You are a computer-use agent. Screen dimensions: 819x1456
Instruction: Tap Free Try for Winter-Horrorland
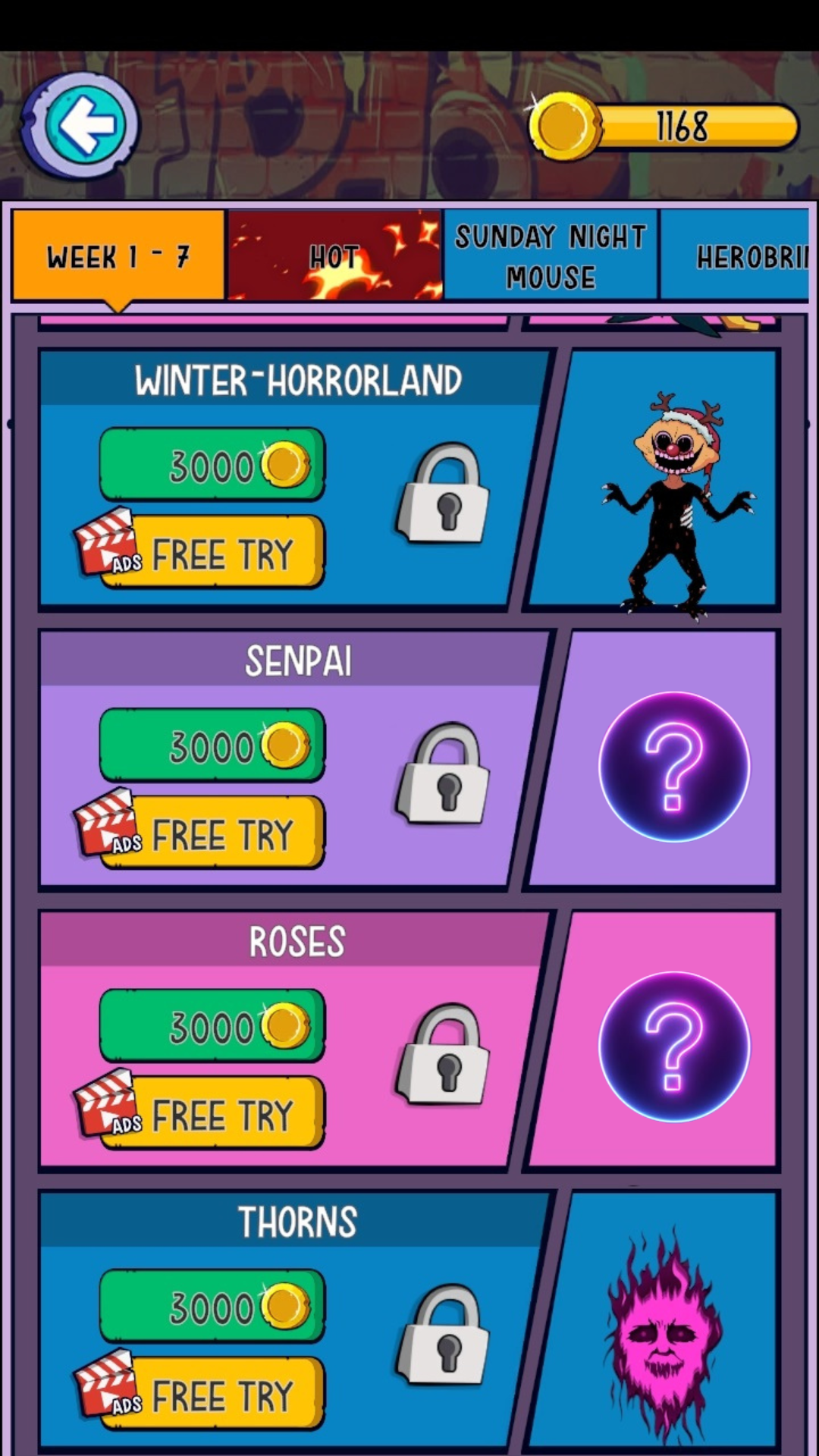(x=212, y=553)
